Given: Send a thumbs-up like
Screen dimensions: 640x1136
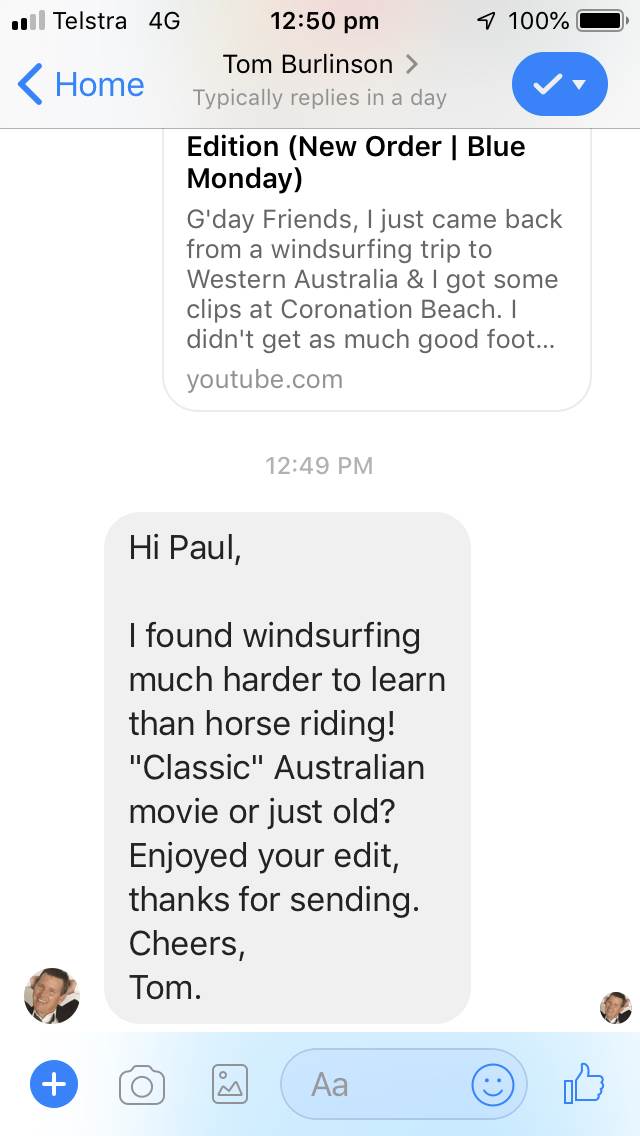Looking at the screenshot, I should click(584, 1084).
